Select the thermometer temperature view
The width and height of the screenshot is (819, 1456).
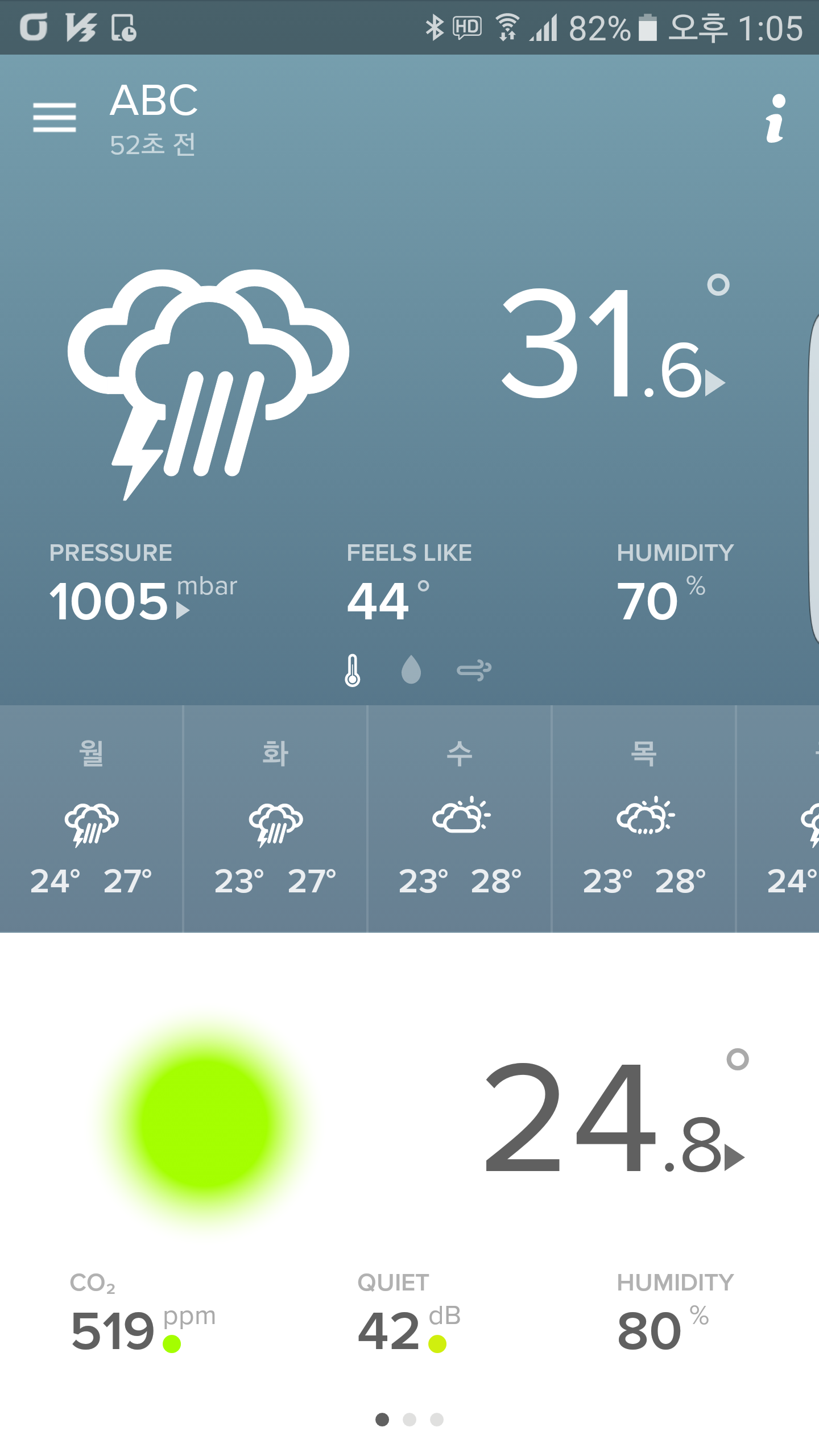(353, 671)
